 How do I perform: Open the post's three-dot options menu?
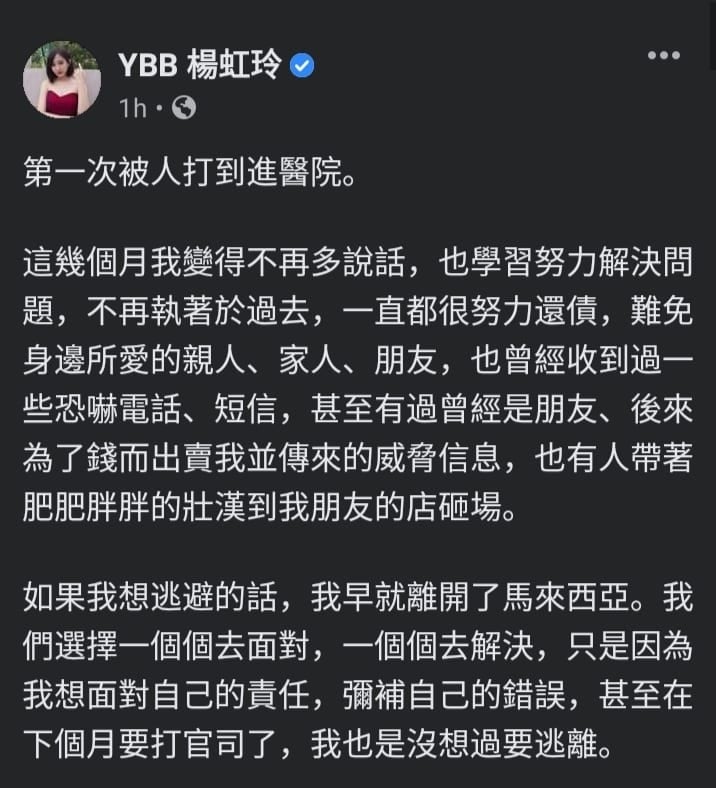coord(664,56)
